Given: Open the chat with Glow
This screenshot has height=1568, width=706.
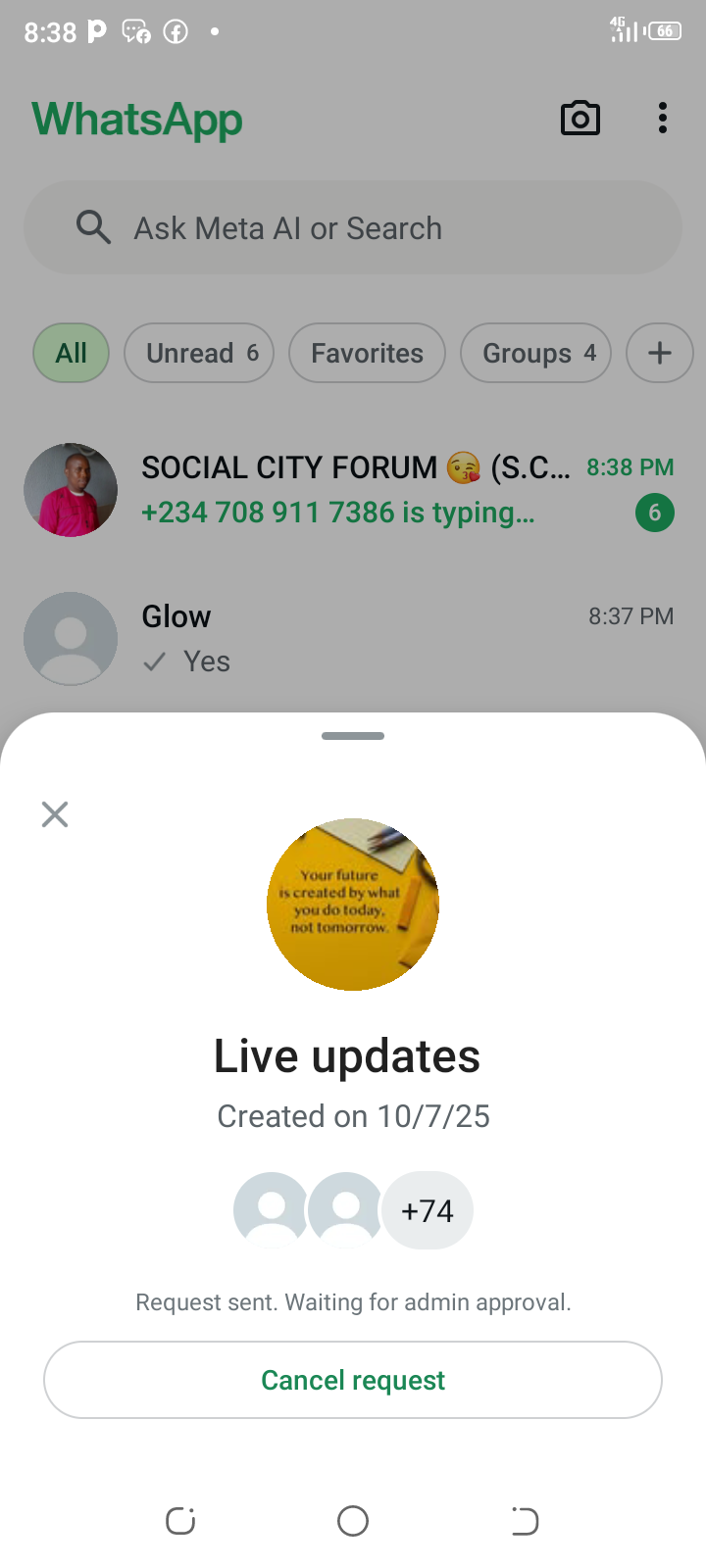Looking at the screenshot, I should (353, 638).
